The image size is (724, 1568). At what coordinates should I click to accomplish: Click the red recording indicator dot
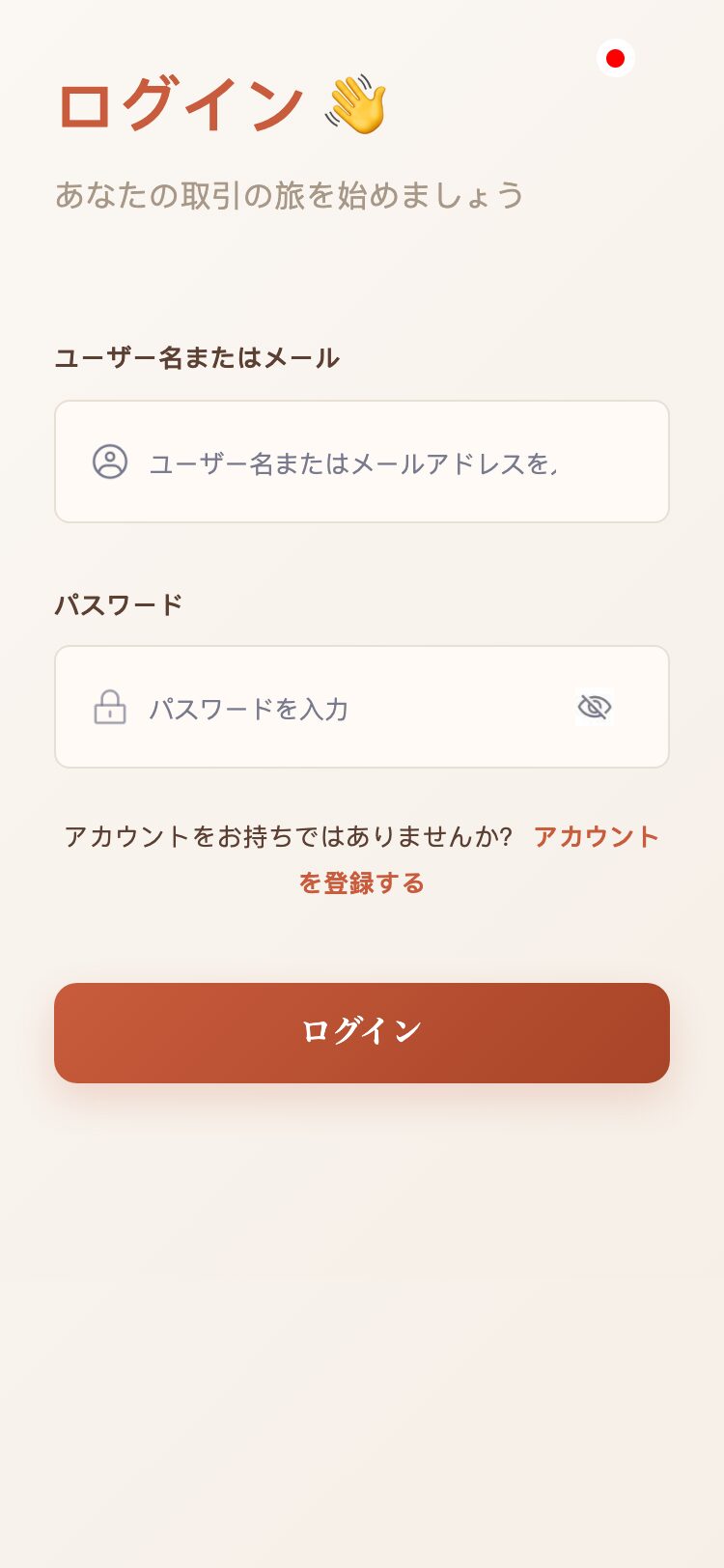tap(616, 58)
